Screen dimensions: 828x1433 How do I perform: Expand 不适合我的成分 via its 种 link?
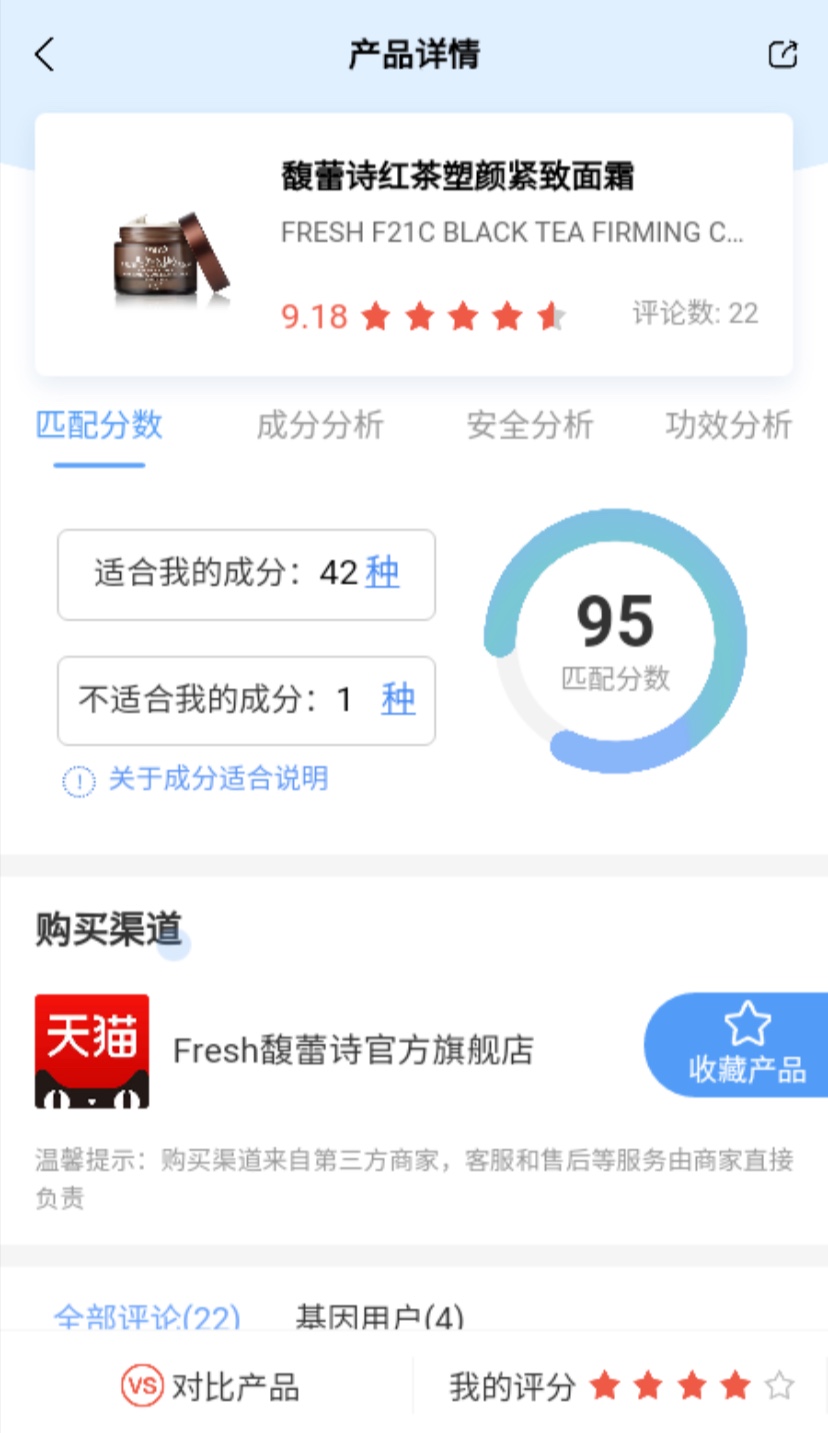397,701
